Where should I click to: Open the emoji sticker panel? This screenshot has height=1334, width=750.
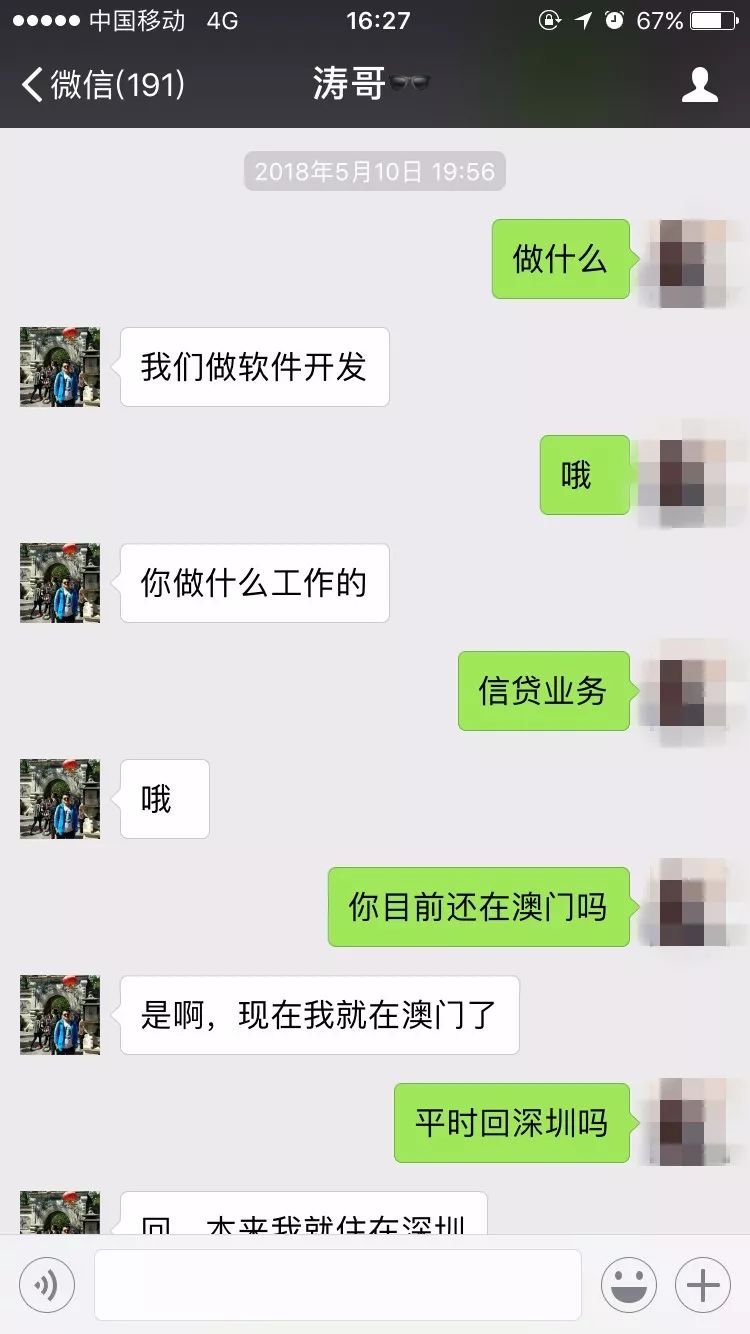tap(628, 1285)
